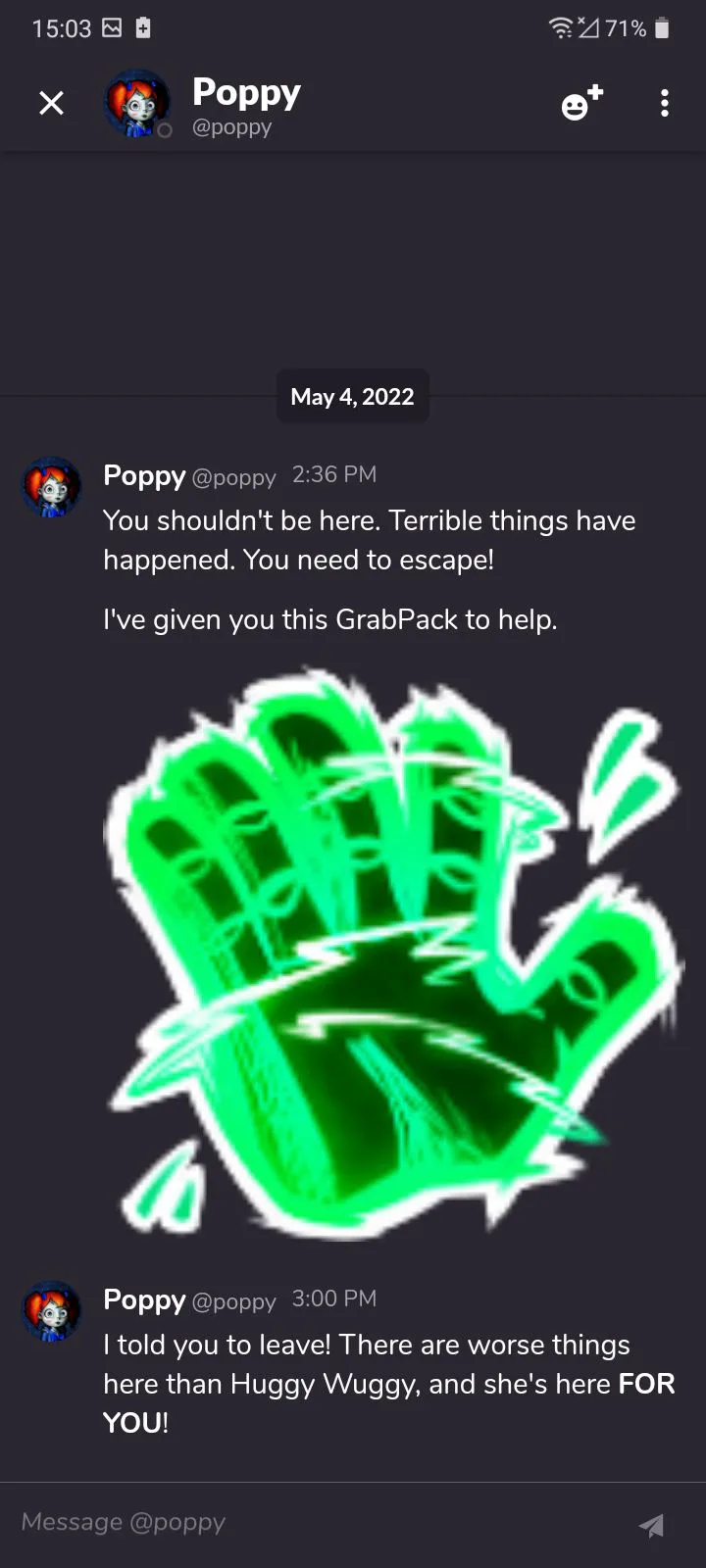View the green GrabPack hand image
The width and height of the screenshot is (706, 1568).
392,954
